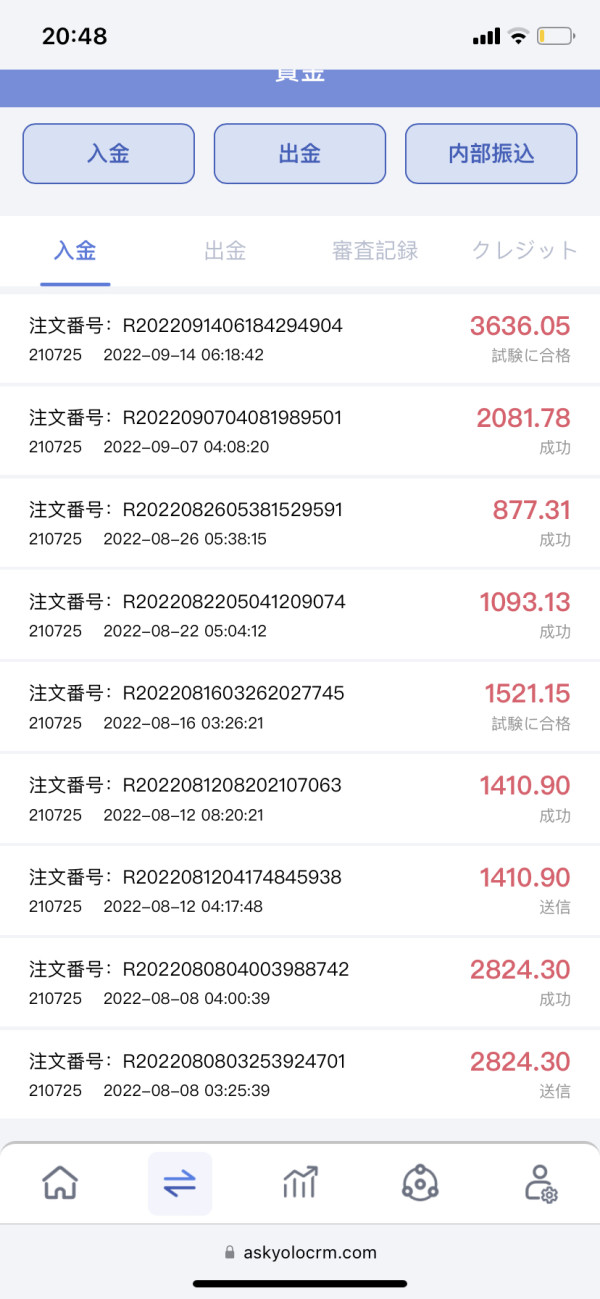Open the 内部振込 internal transfer button

click(491, 154)
